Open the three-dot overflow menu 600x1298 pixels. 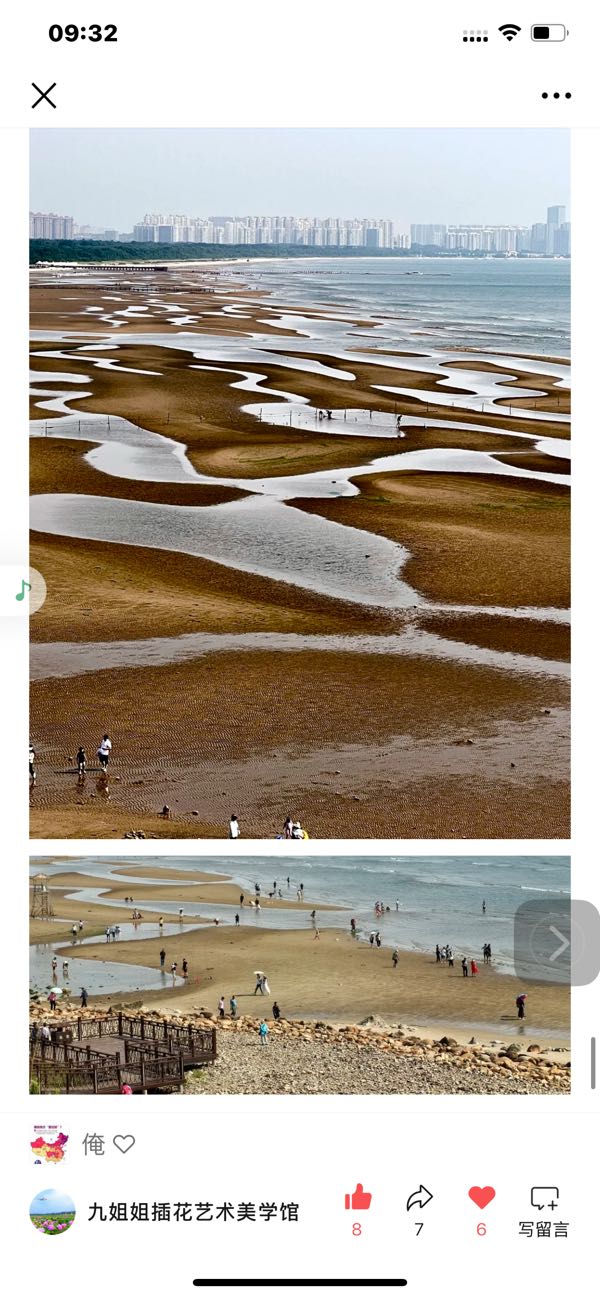click(x=556, y=96)
